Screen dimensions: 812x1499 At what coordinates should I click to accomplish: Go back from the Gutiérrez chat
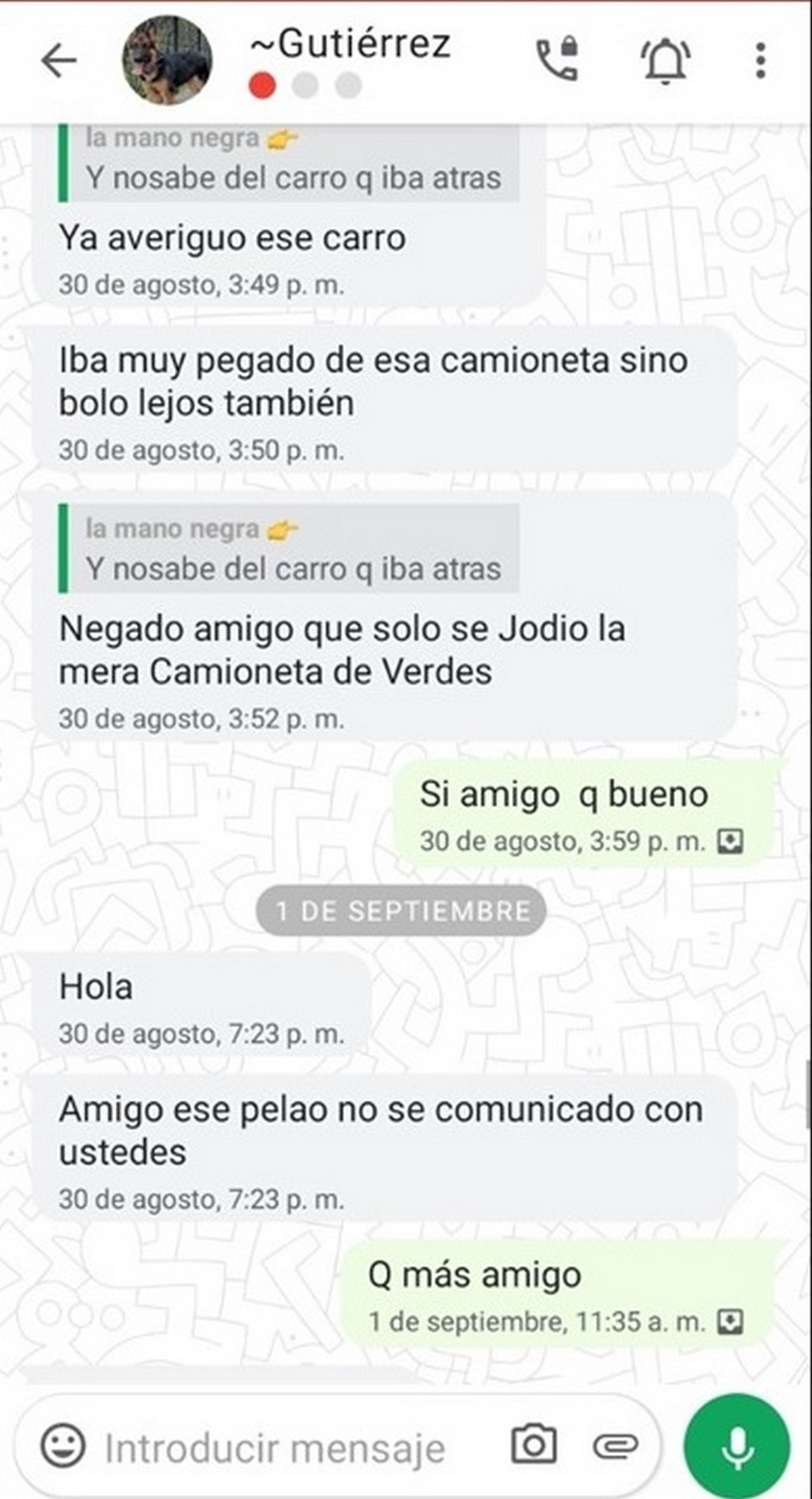tap(58, 61)
